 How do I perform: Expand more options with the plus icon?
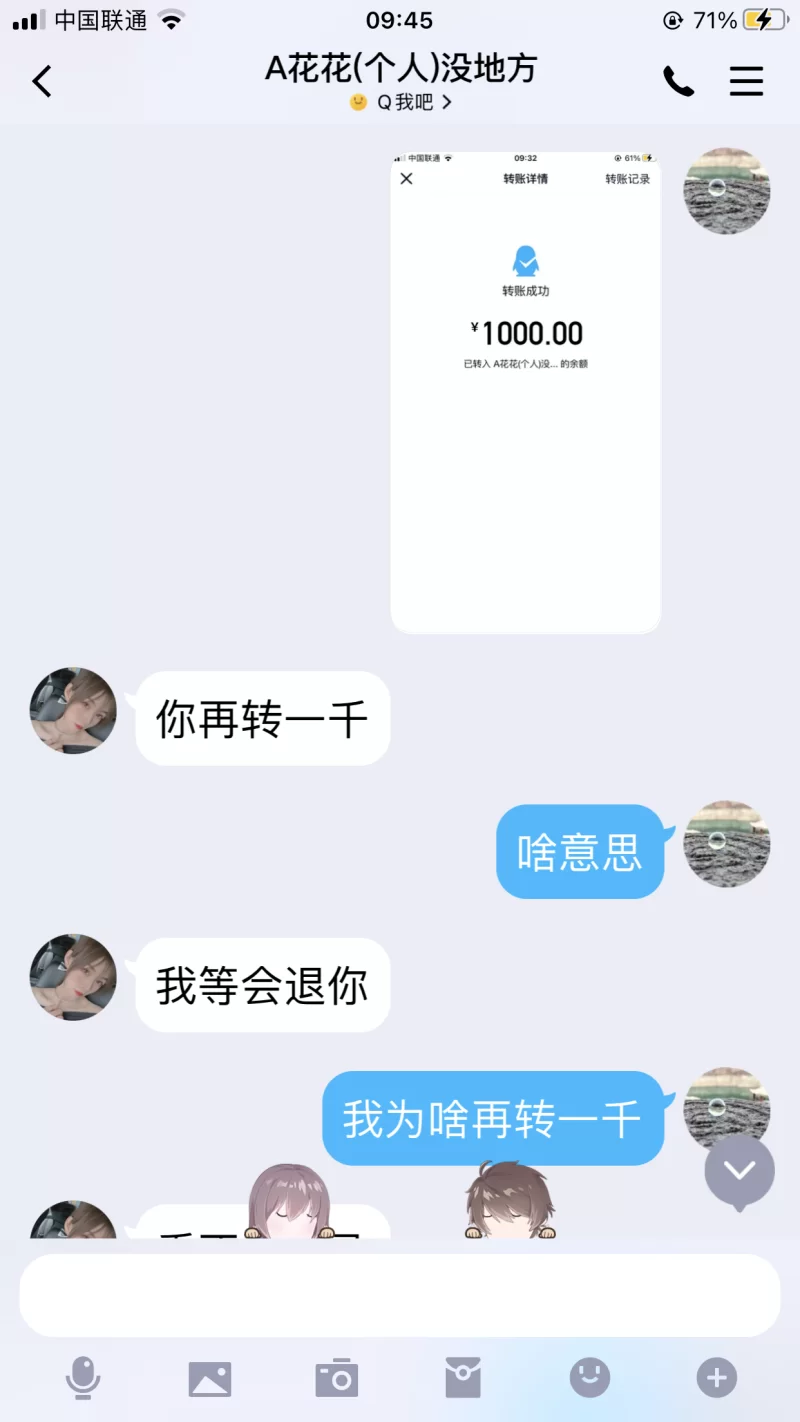(716, 1378)
